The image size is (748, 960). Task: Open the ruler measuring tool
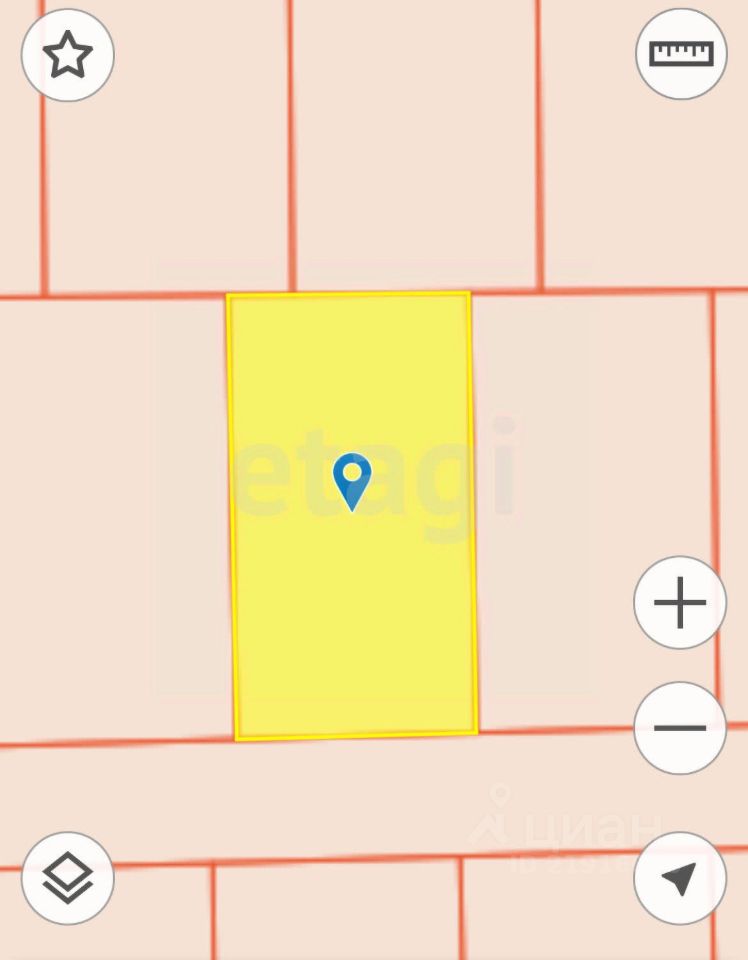click(x=681, y=53)
